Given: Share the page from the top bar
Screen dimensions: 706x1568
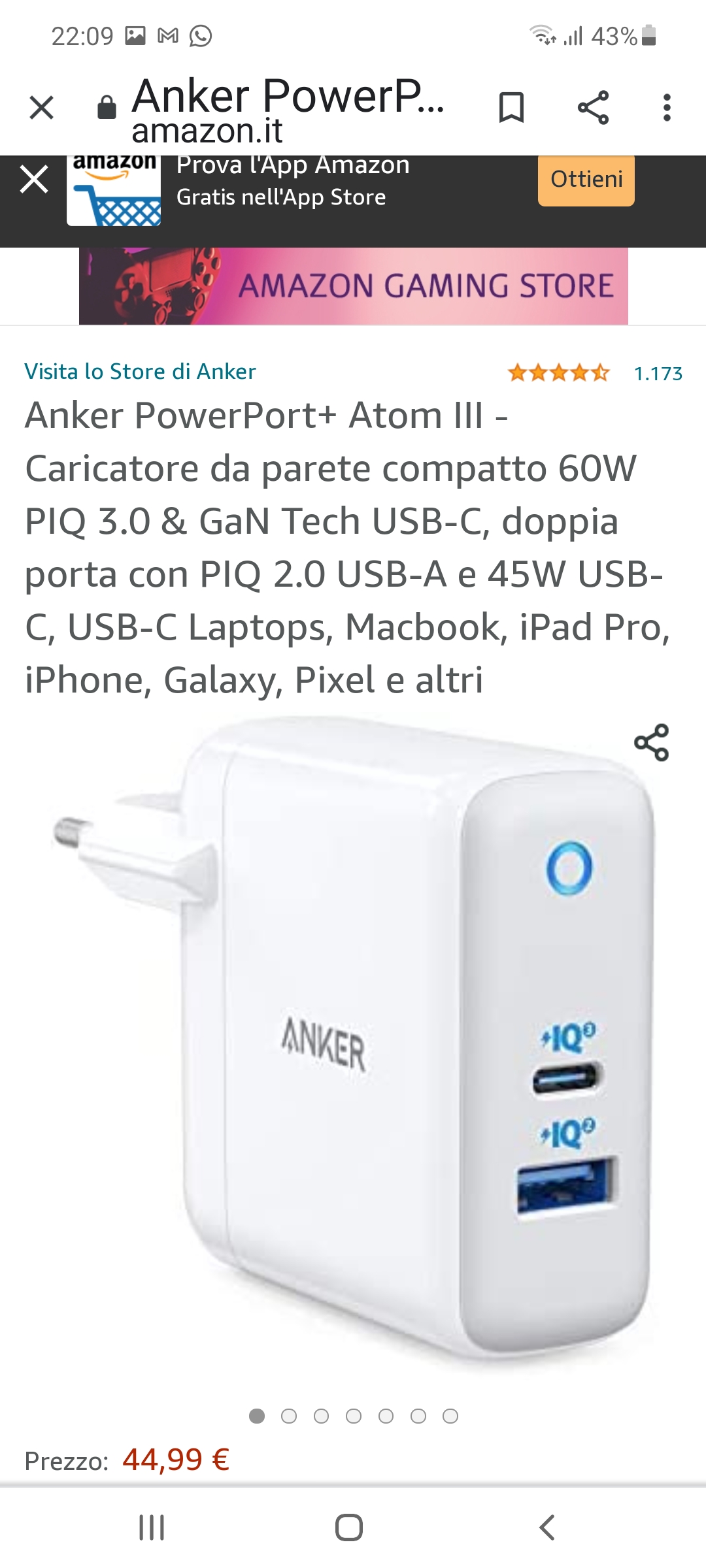Looking at the screenshot, I should (x=593, y=108).
